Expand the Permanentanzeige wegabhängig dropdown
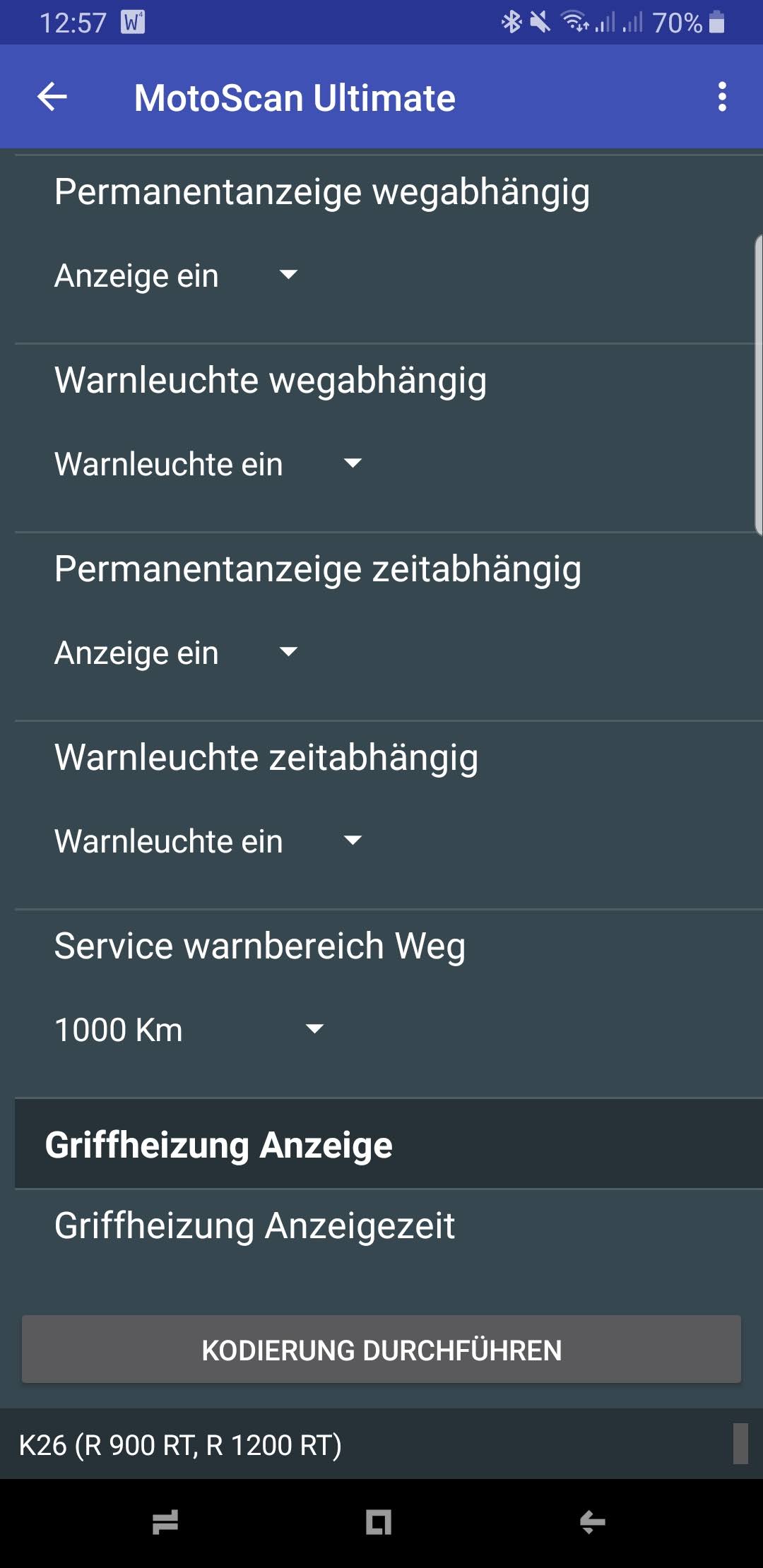This screenshot has width=763, height=1568. coord(177,275)
